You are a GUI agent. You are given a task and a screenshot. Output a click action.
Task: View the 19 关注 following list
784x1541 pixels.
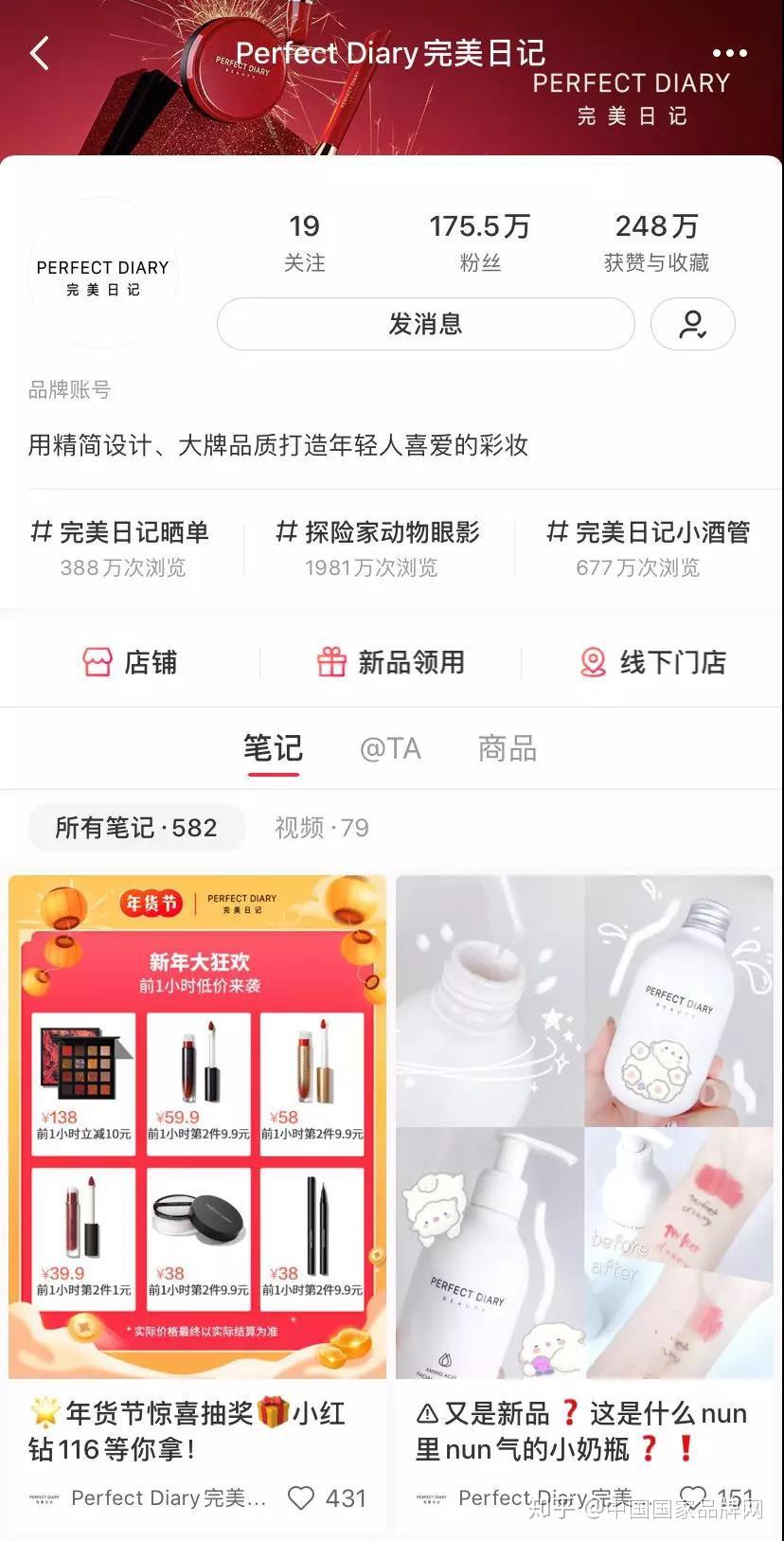click(304, 241)
